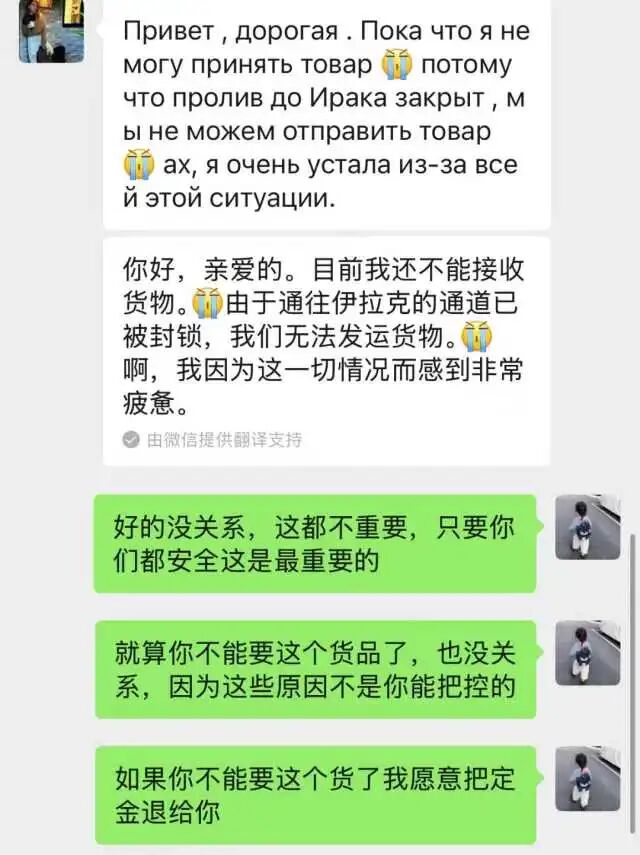Tap own avatar beside the message starting with 好的没关系

(x=588, y=527)
